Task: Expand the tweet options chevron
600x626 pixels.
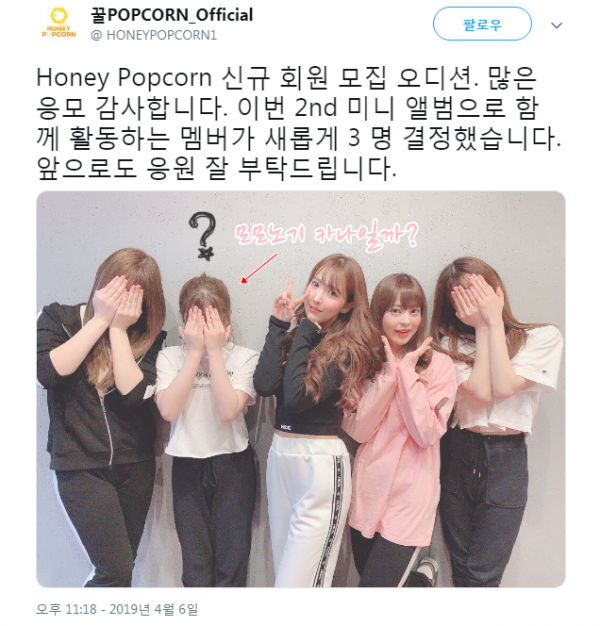Action: coord(557,23)
